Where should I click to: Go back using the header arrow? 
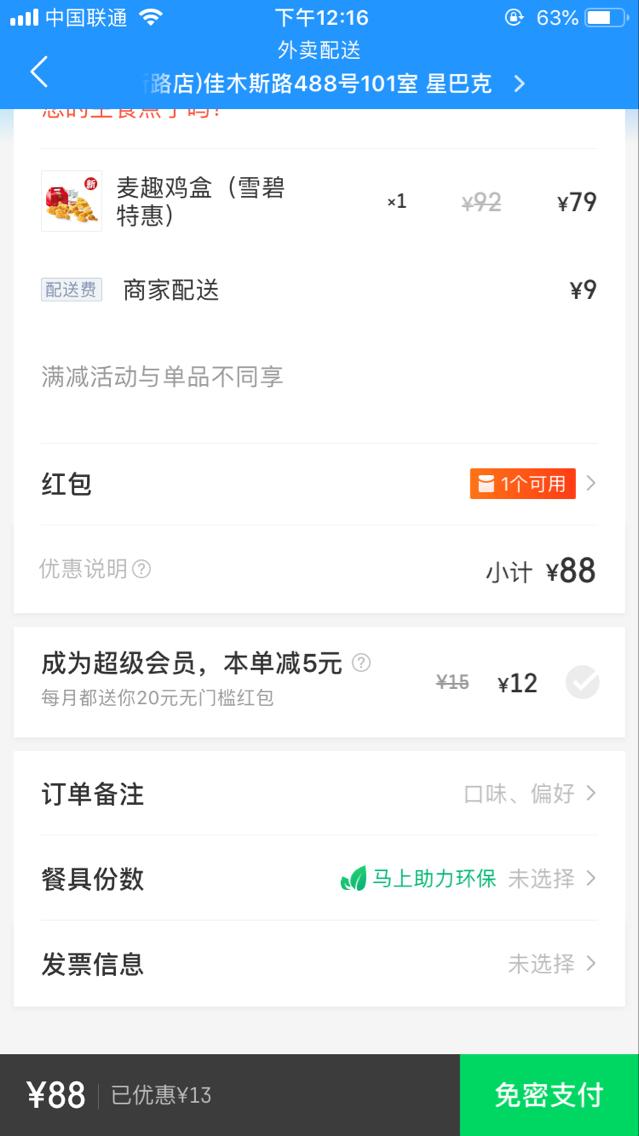click(39, 72)
